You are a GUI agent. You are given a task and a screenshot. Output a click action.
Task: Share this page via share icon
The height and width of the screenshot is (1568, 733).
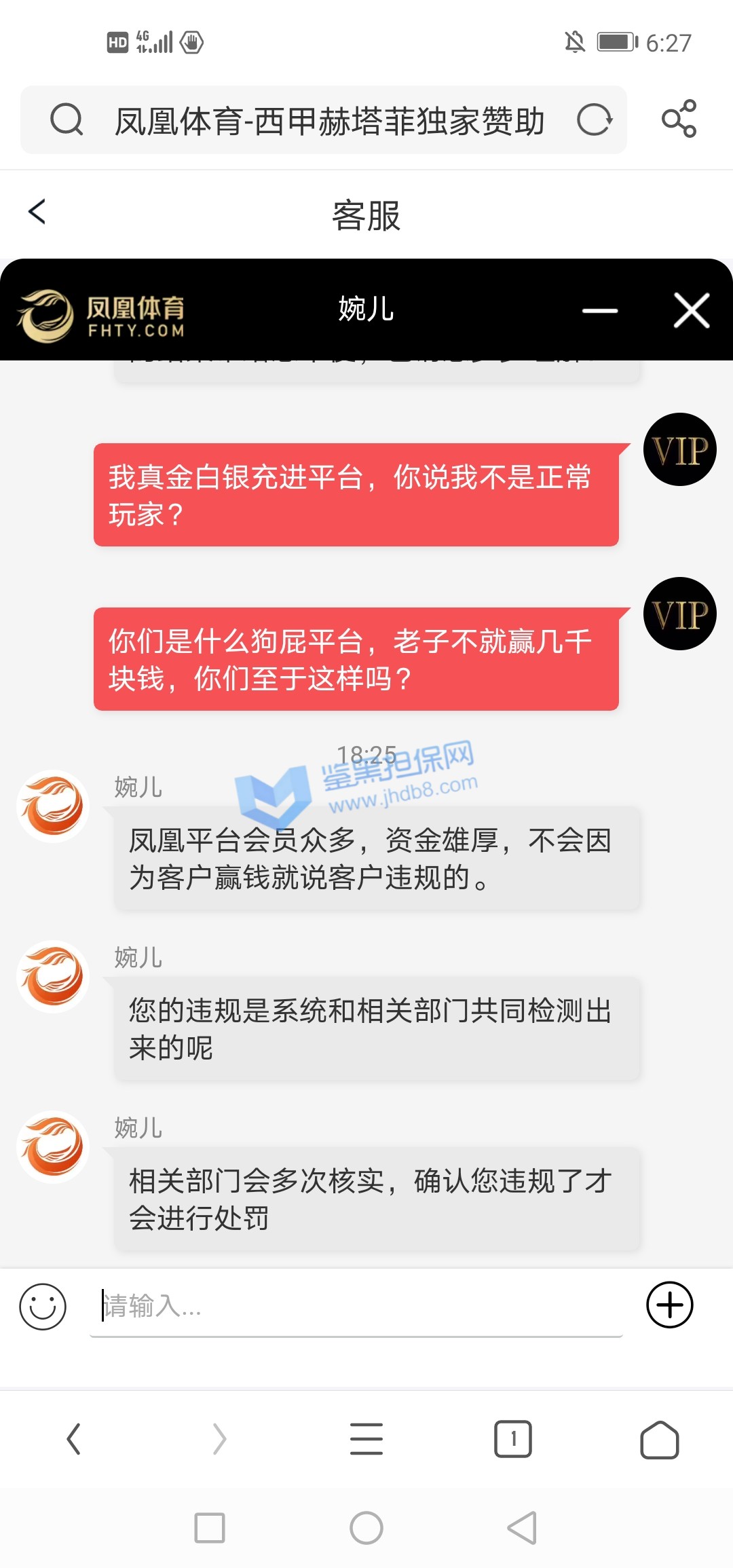[x=679, y=119]
